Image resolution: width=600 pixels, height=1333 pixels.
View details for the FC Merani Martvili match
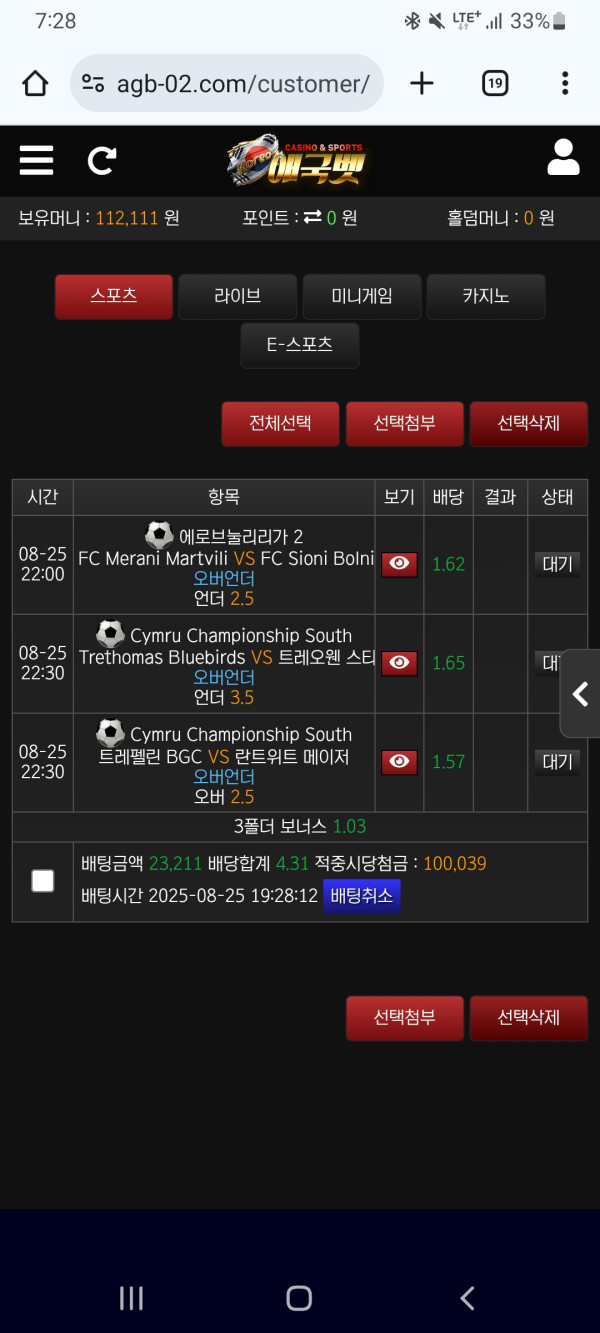tap(399, 564)
